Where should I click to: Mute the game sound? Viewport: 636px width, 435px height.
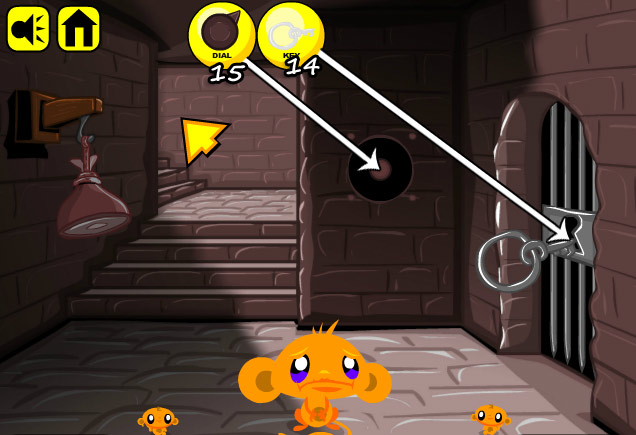28,28
